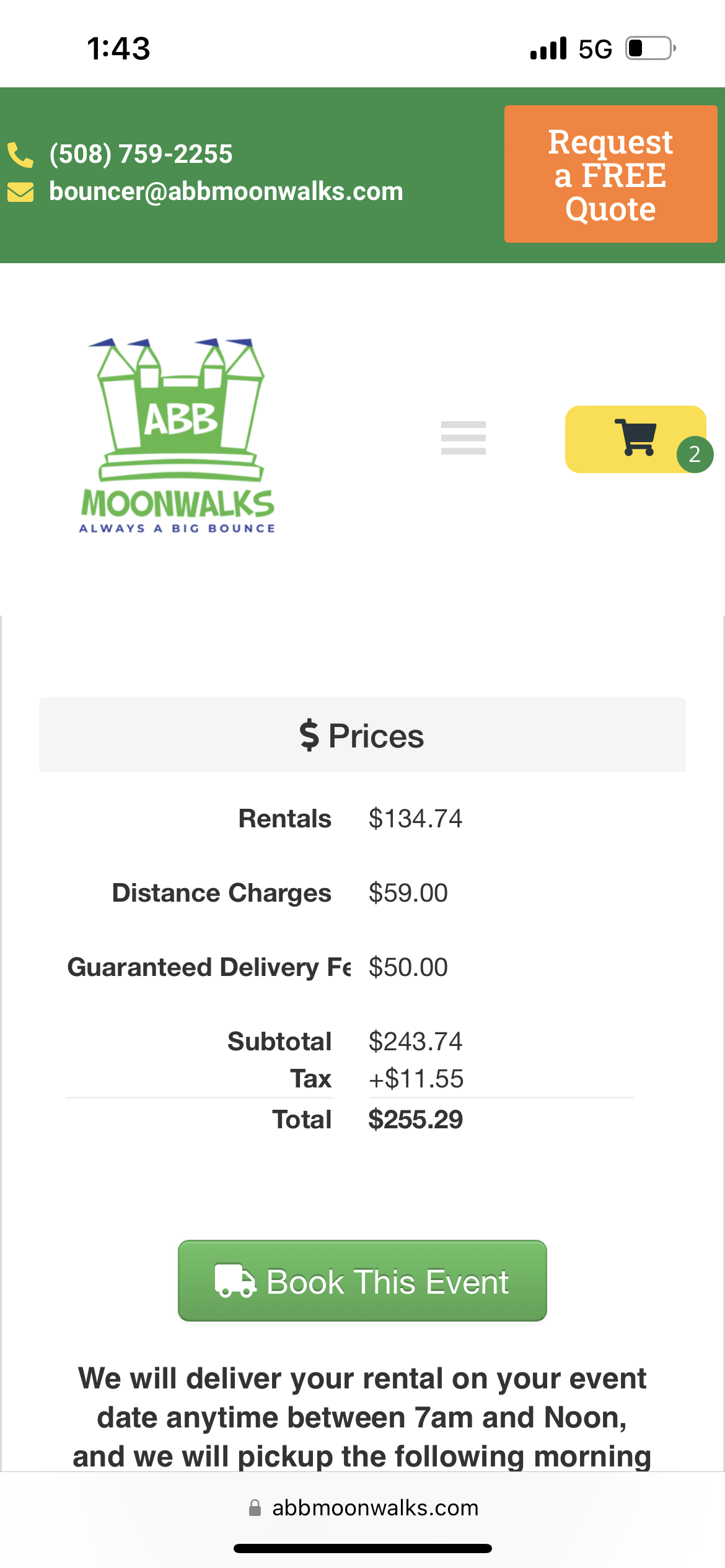The height and width of the screenshot is (1568, 725).
Task: Open the shopping cart with 2 items
Action: (x=635, y=439)
